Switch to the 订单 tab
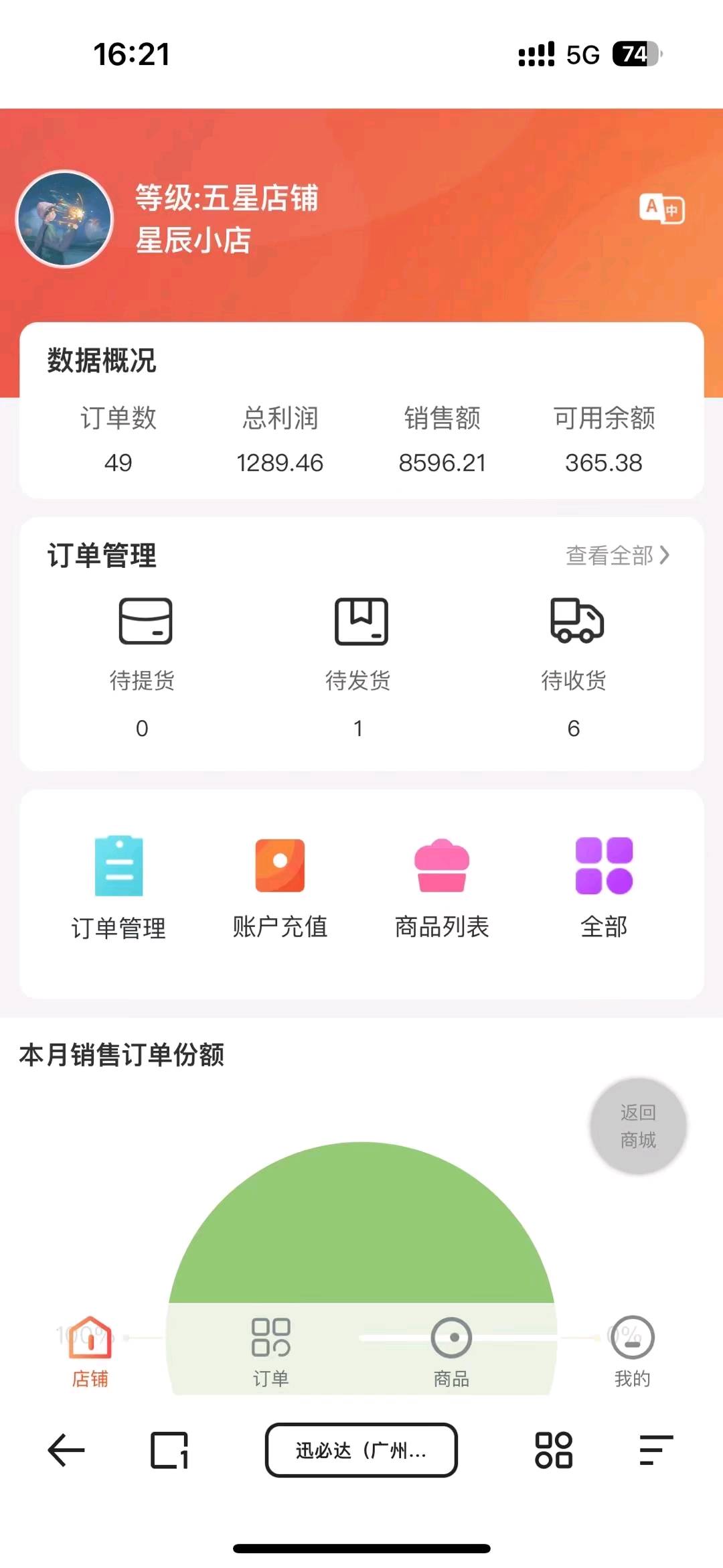Screen dimensions: 723x1568 (270, 1351)
